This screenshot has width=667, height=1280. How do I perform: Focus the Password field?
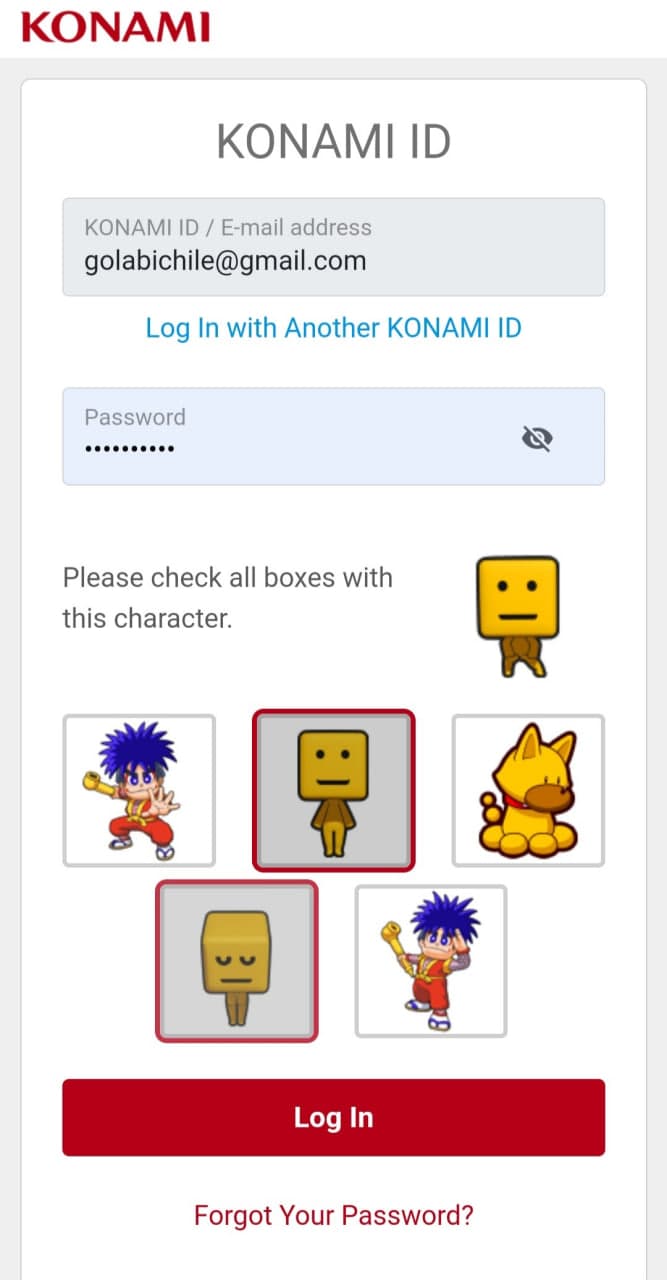[290, 437]
